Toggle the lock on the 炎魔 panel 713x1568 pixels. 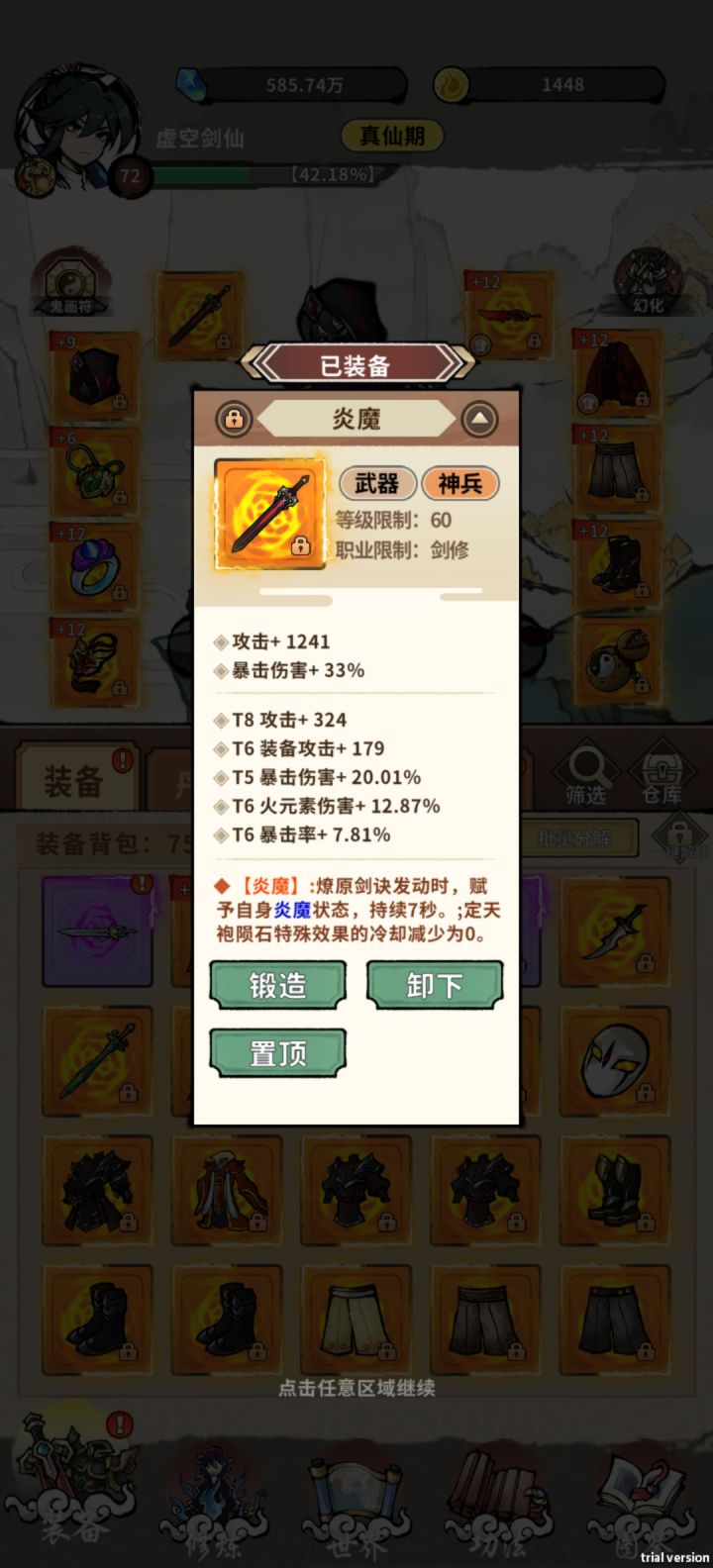(234, 418)
